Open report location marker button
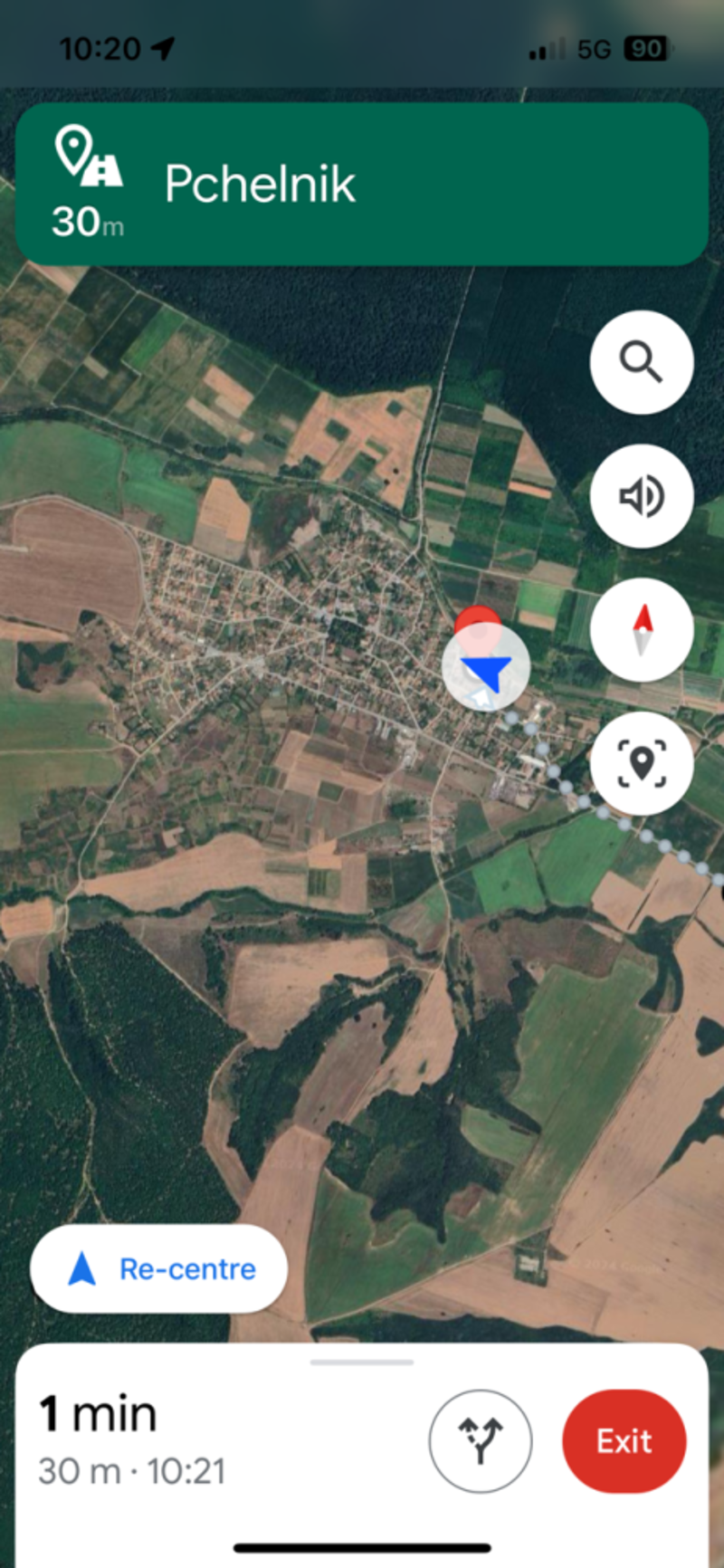This screenshot has height=1568, width=724. tap(642, 764)
